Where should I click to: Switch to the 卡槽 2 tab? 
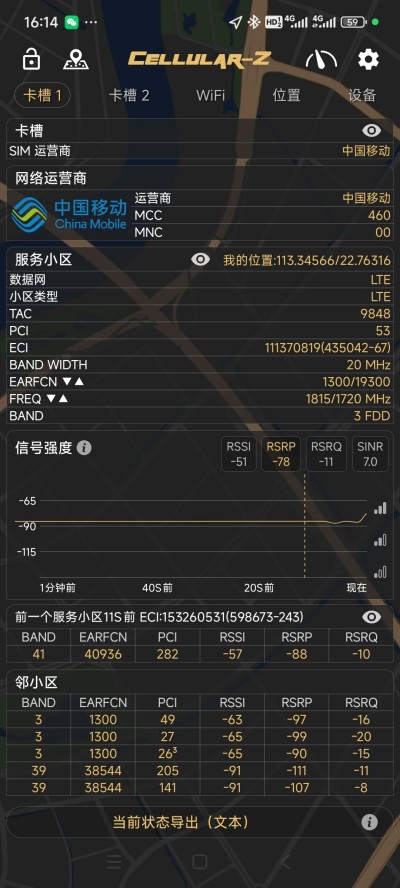click(129, 95)
